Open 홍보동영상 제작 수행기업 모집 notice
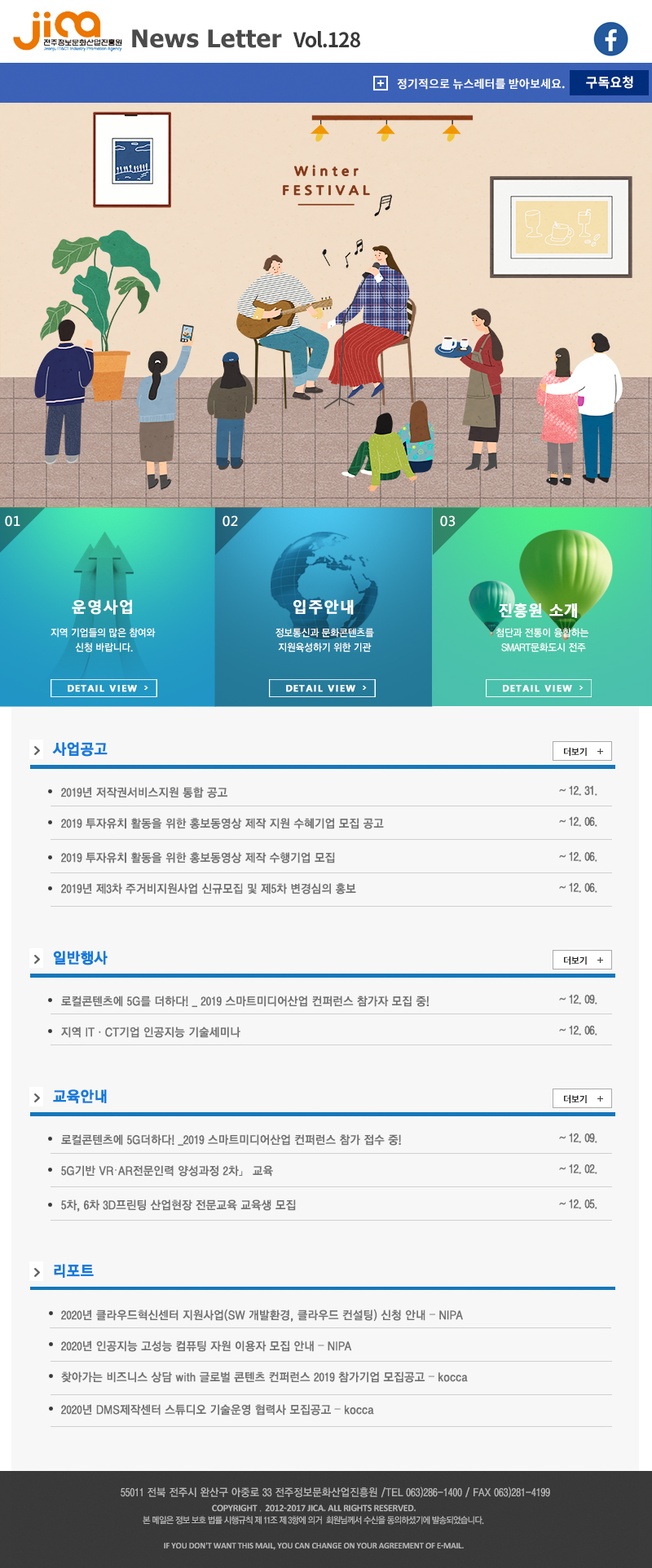Screen dimensions: 652x1568 point(198,858)
